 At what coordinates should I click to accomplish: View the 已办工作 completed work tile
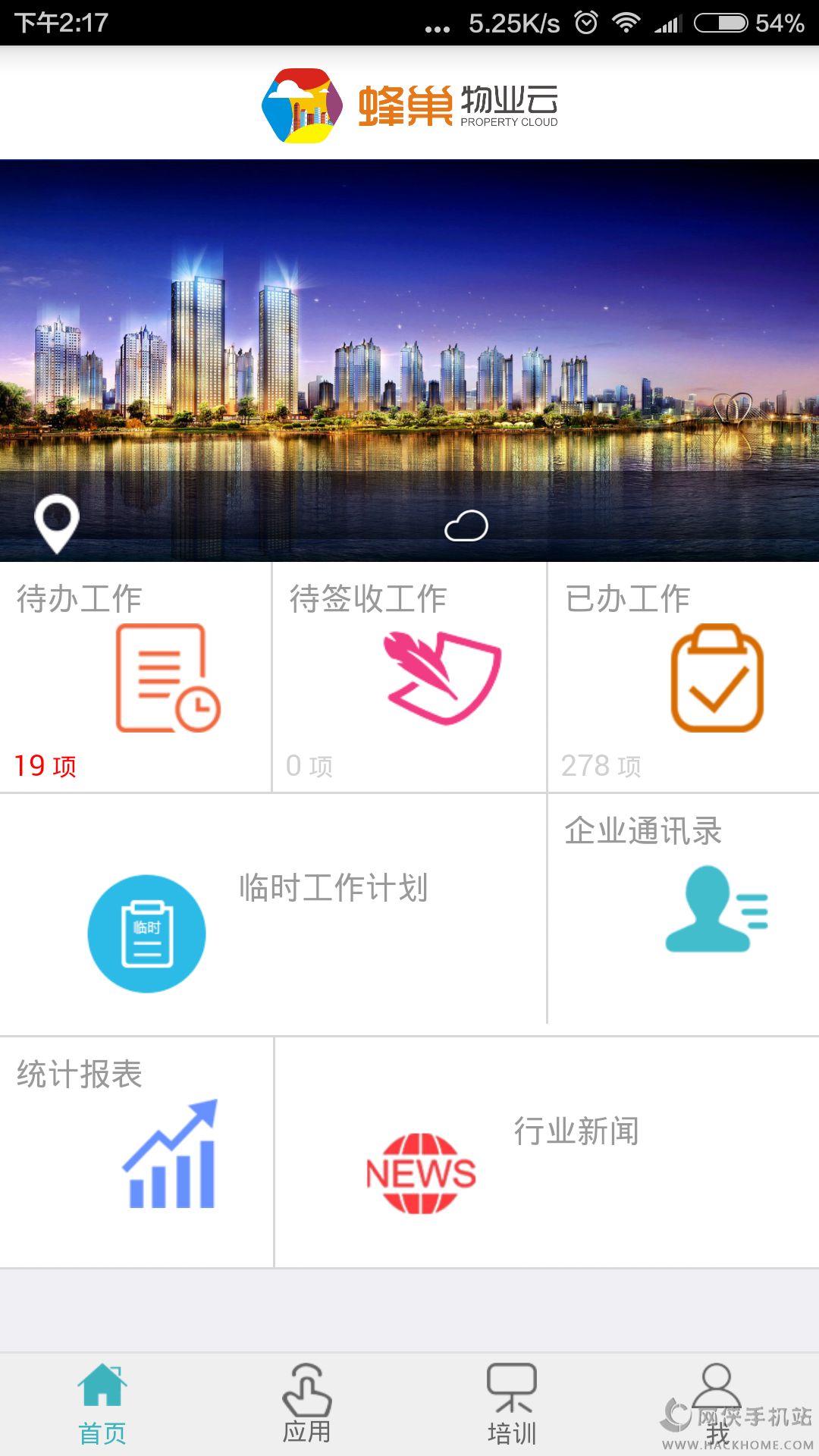[x=682, y=677]
